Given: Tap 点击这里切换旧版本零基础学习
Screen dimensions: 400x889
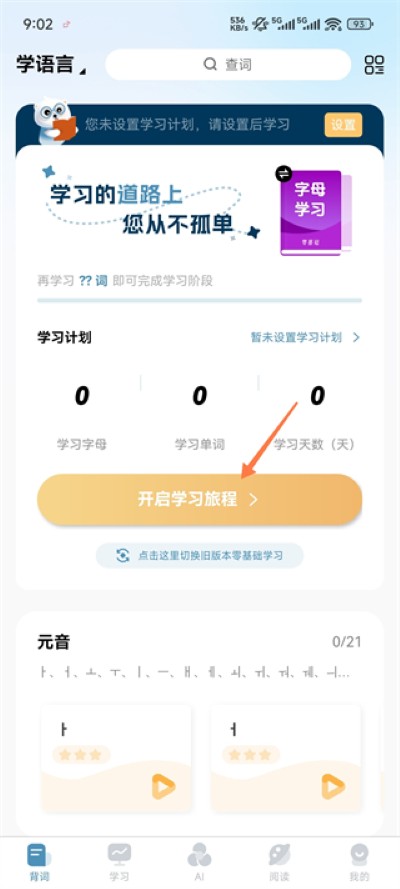Looking at the screenshot, I should (x=199, y=556).
